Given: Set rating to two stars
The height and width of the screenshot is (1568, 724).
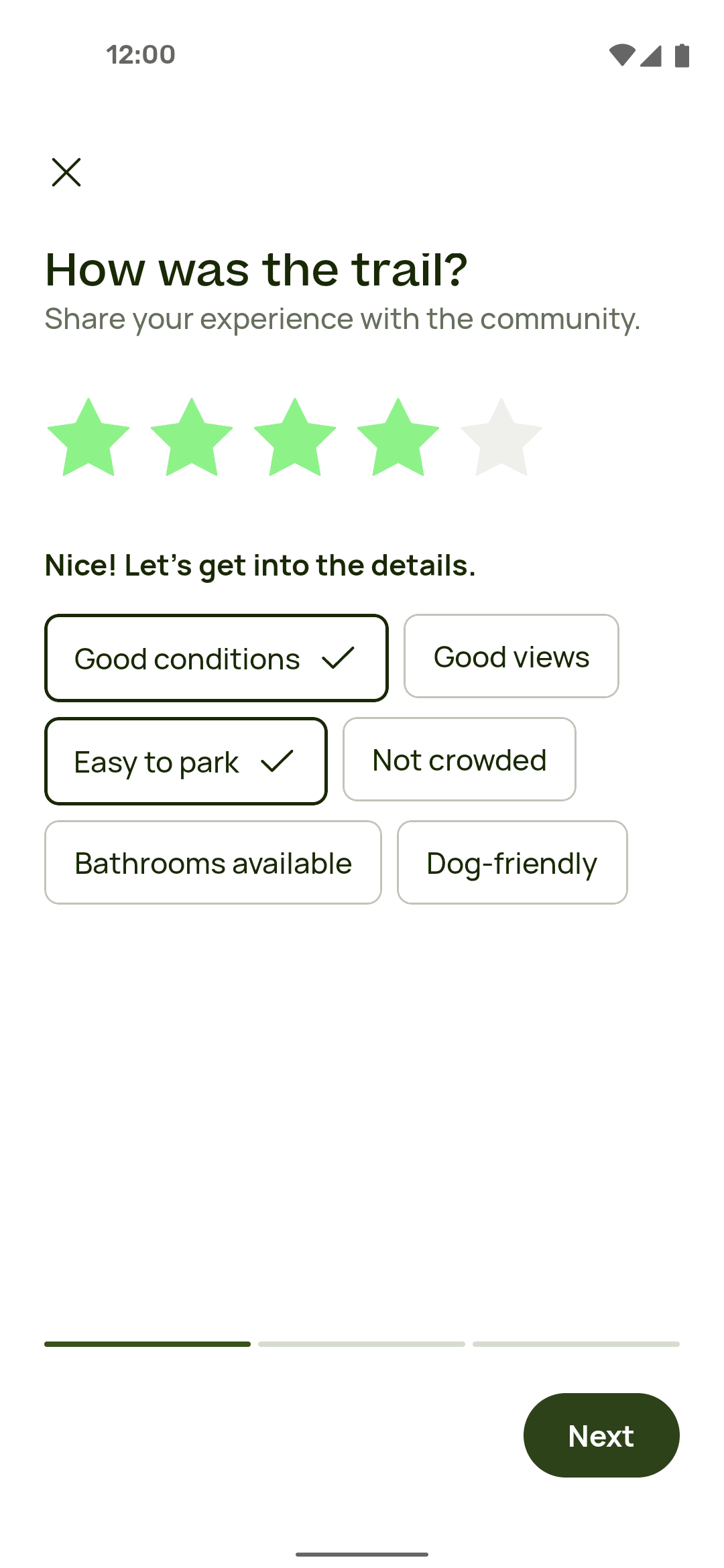Looking at the screenshot, I should pos(192,439).
